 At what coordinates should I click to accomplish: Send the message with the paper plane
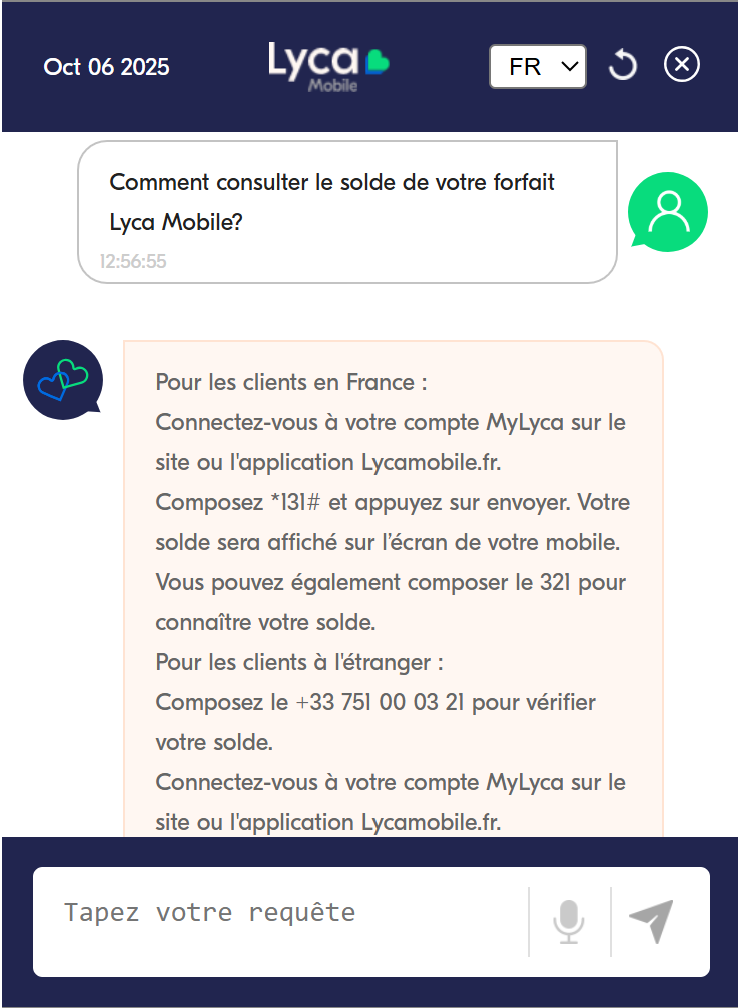651,921
